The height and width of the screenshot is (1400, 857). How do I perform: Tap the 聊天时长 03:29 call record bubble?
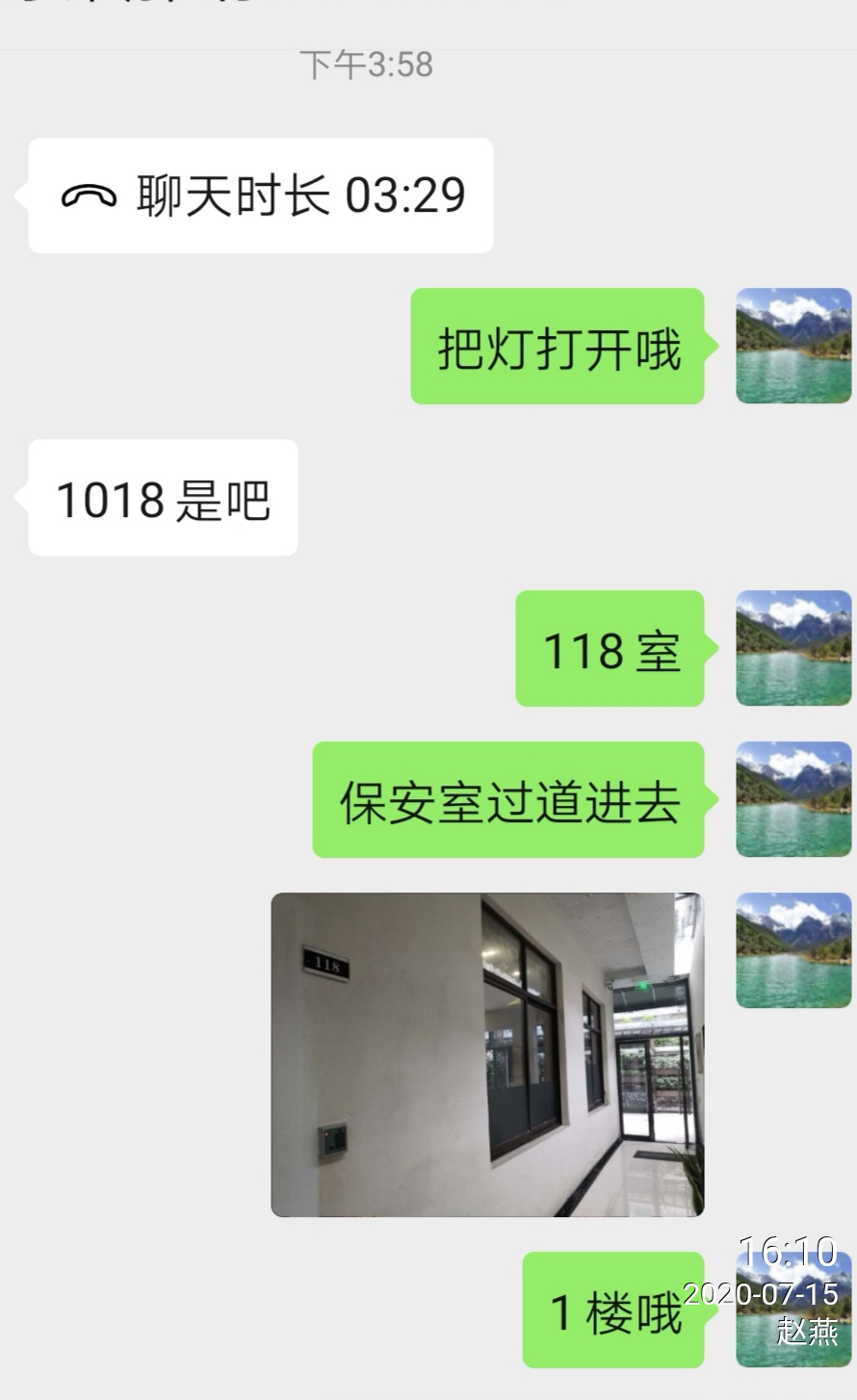(261, 195)
